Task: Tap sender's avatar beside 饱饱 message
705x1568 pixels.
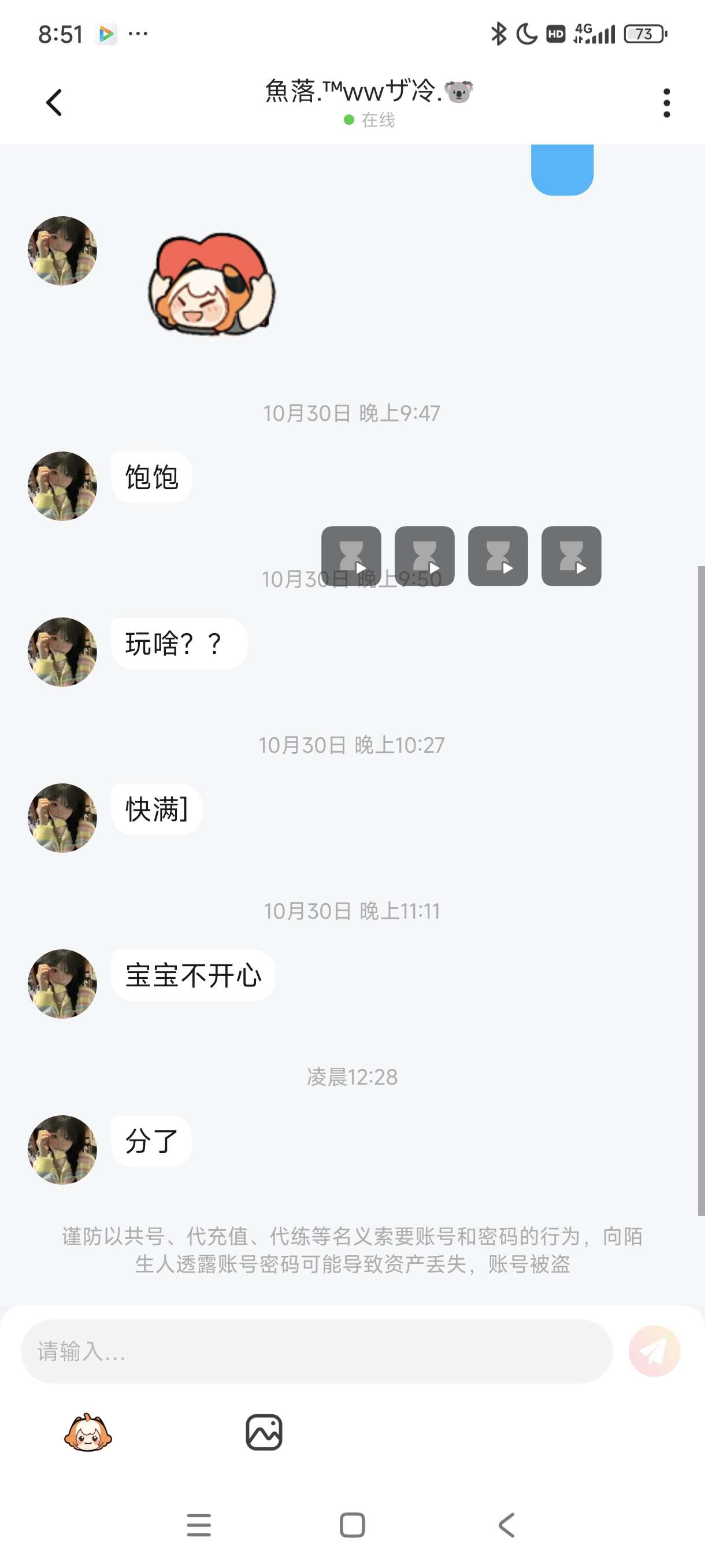Action: coord(62,486)
